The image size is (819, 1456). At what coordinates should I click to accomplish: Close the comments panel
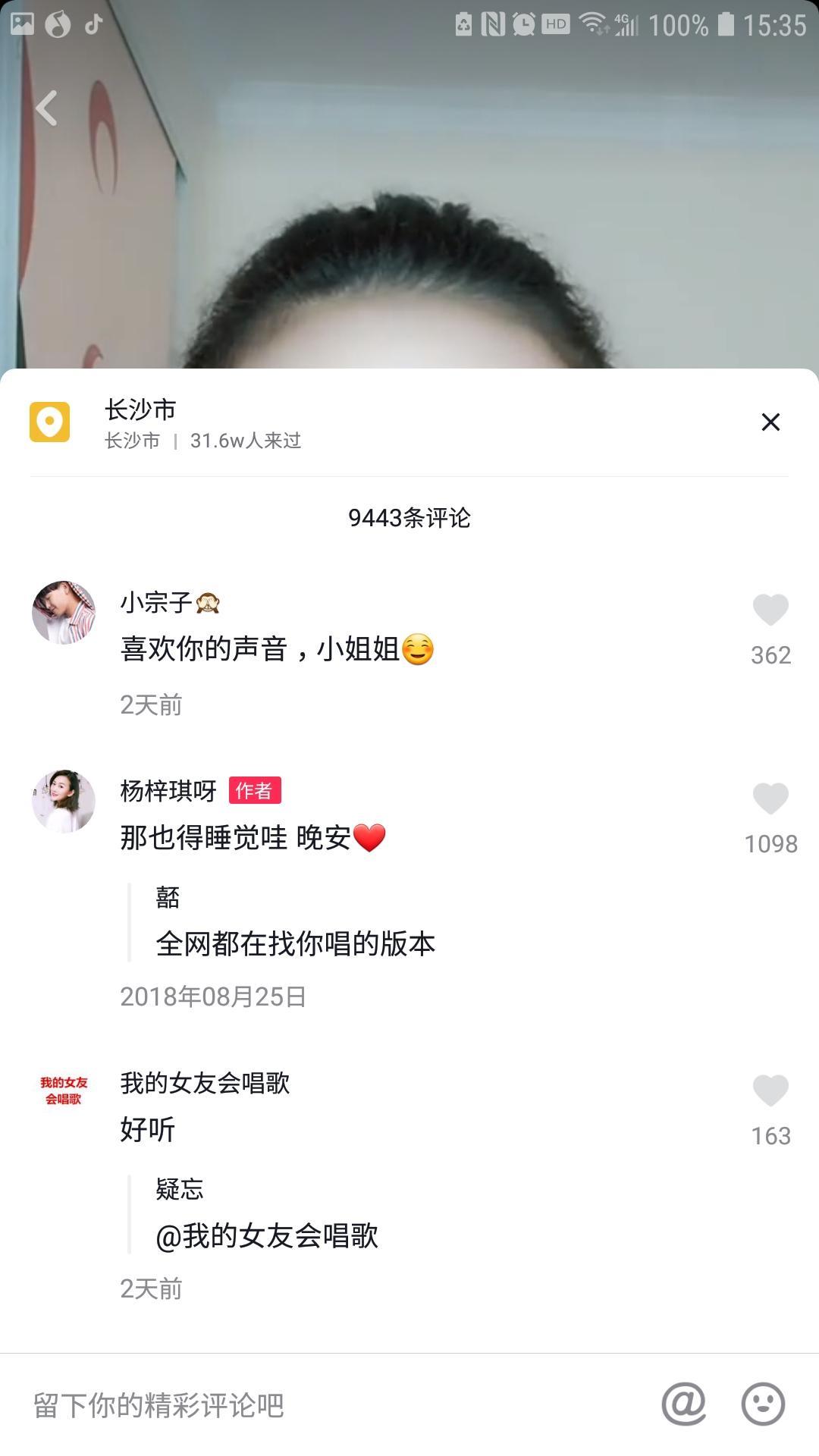pos(770,422)
